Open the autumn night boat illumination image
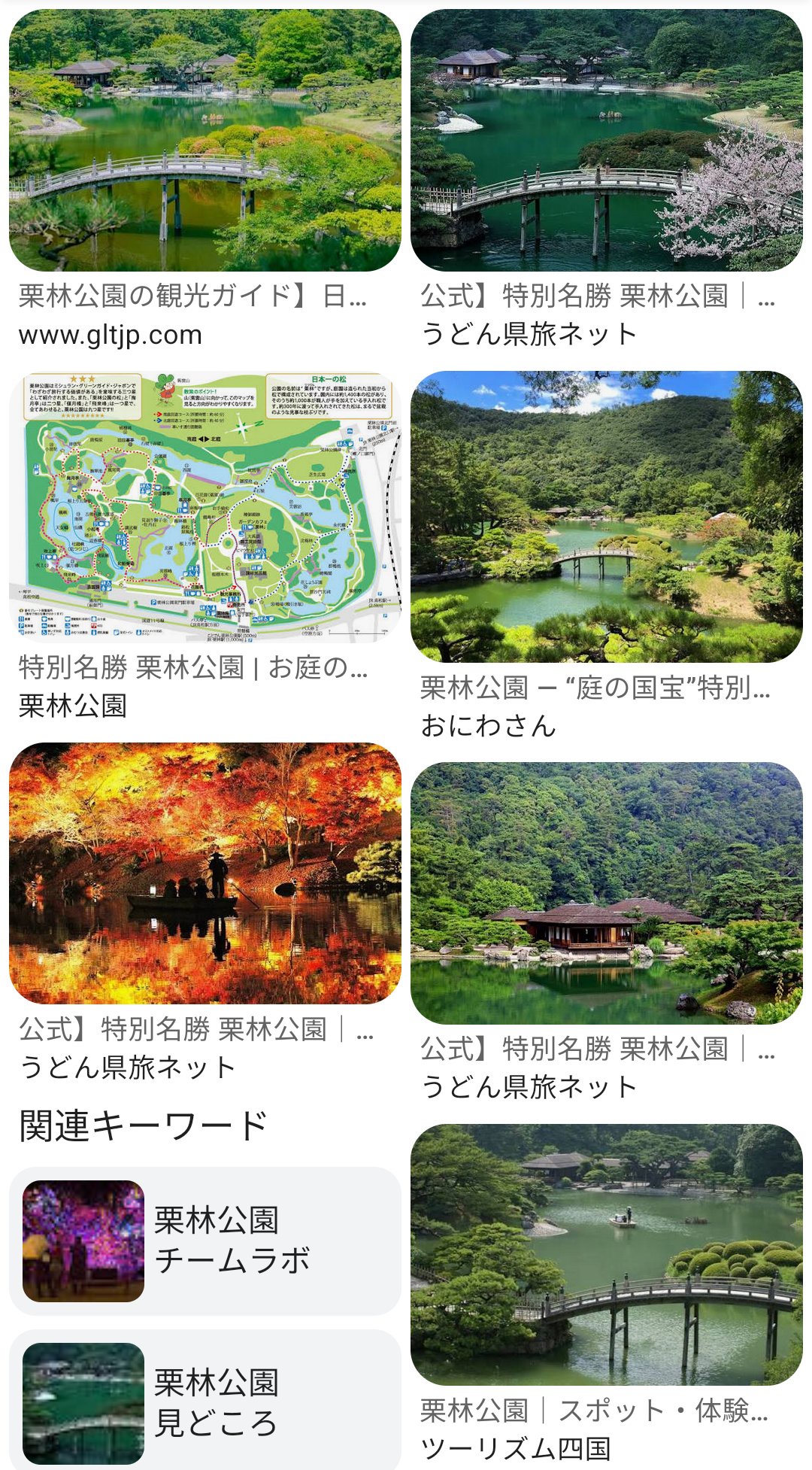Screen dimensions: 812x1470 click(205, 873)
